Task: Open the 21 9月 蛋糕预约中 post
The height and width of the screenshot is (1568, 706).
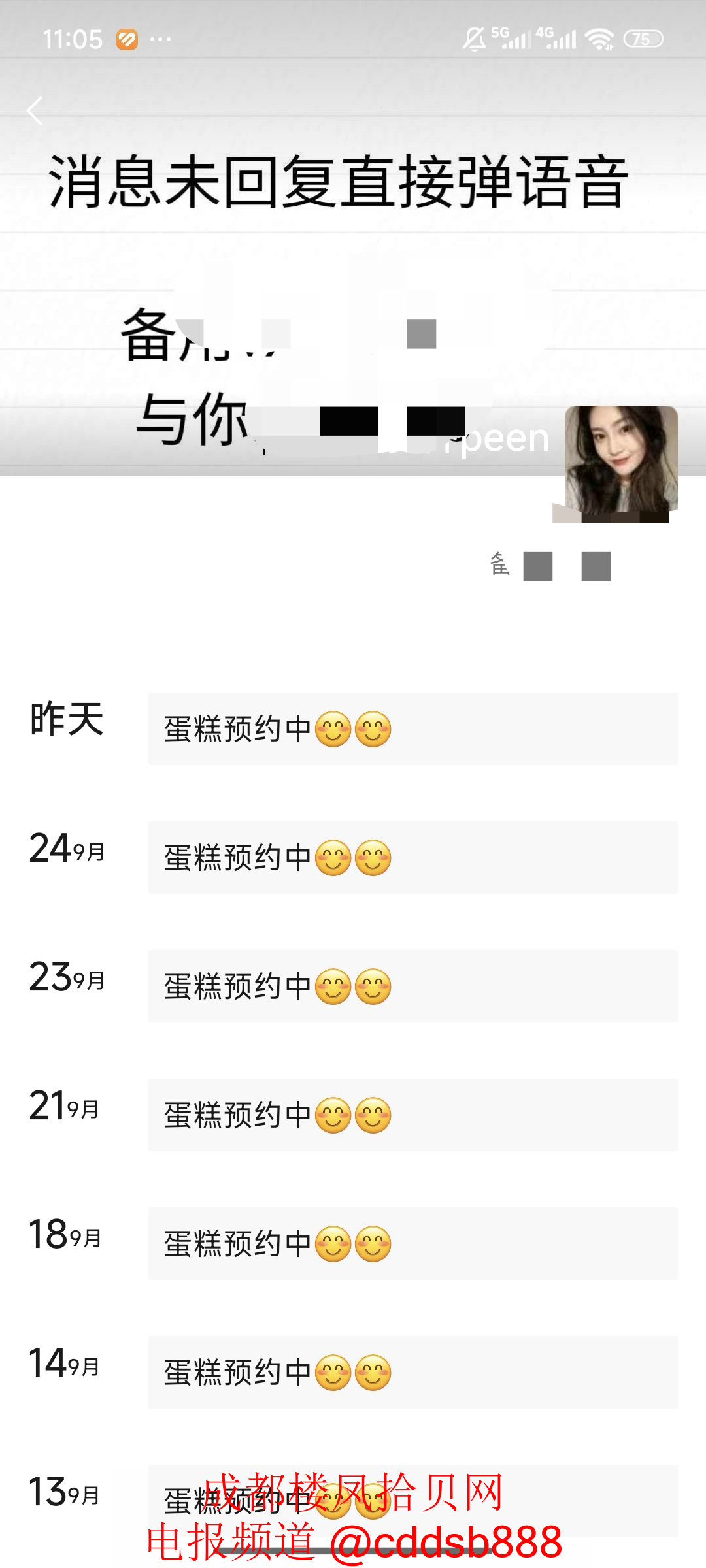Action: point(412,1115)
